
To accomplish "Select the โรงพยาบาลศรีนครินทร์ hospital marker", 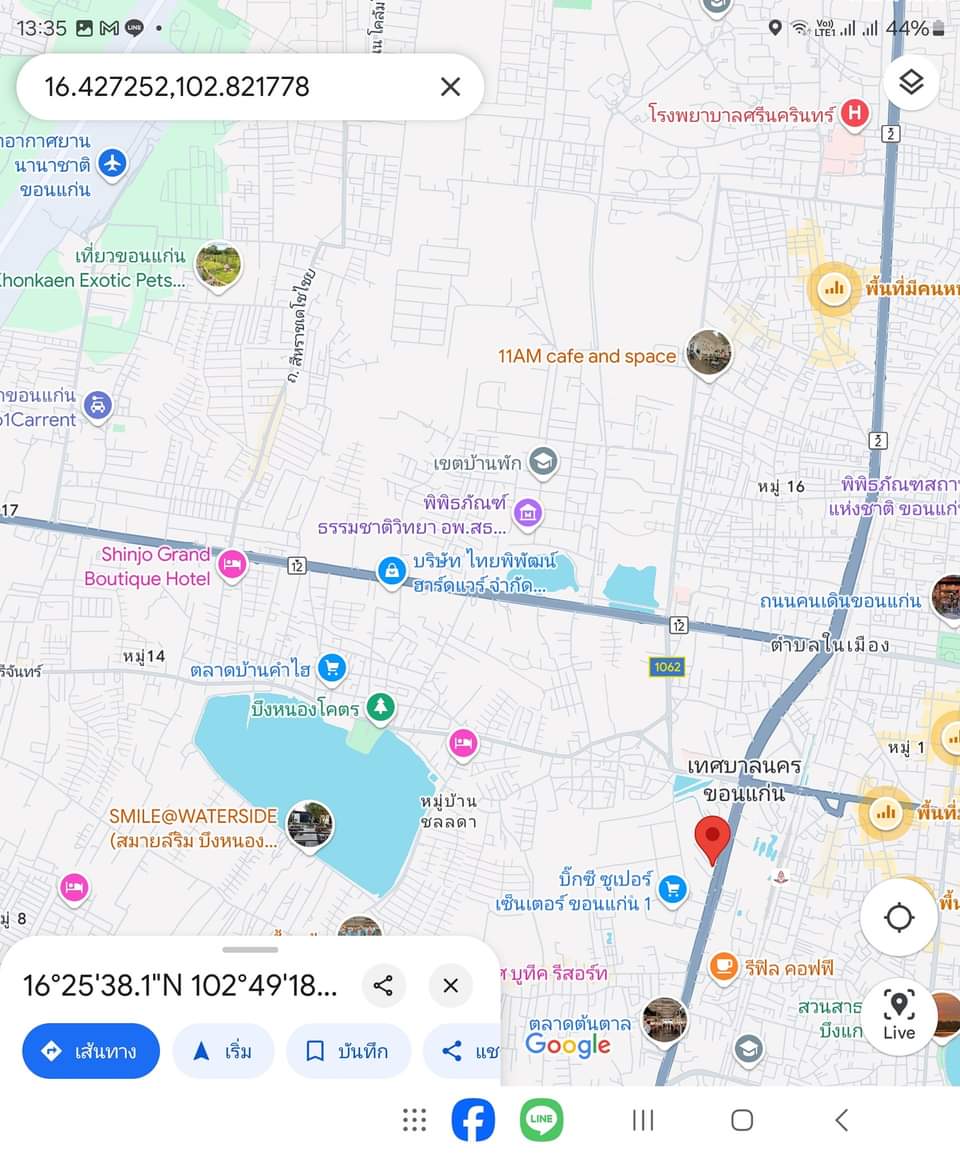I will pos(853,114).
